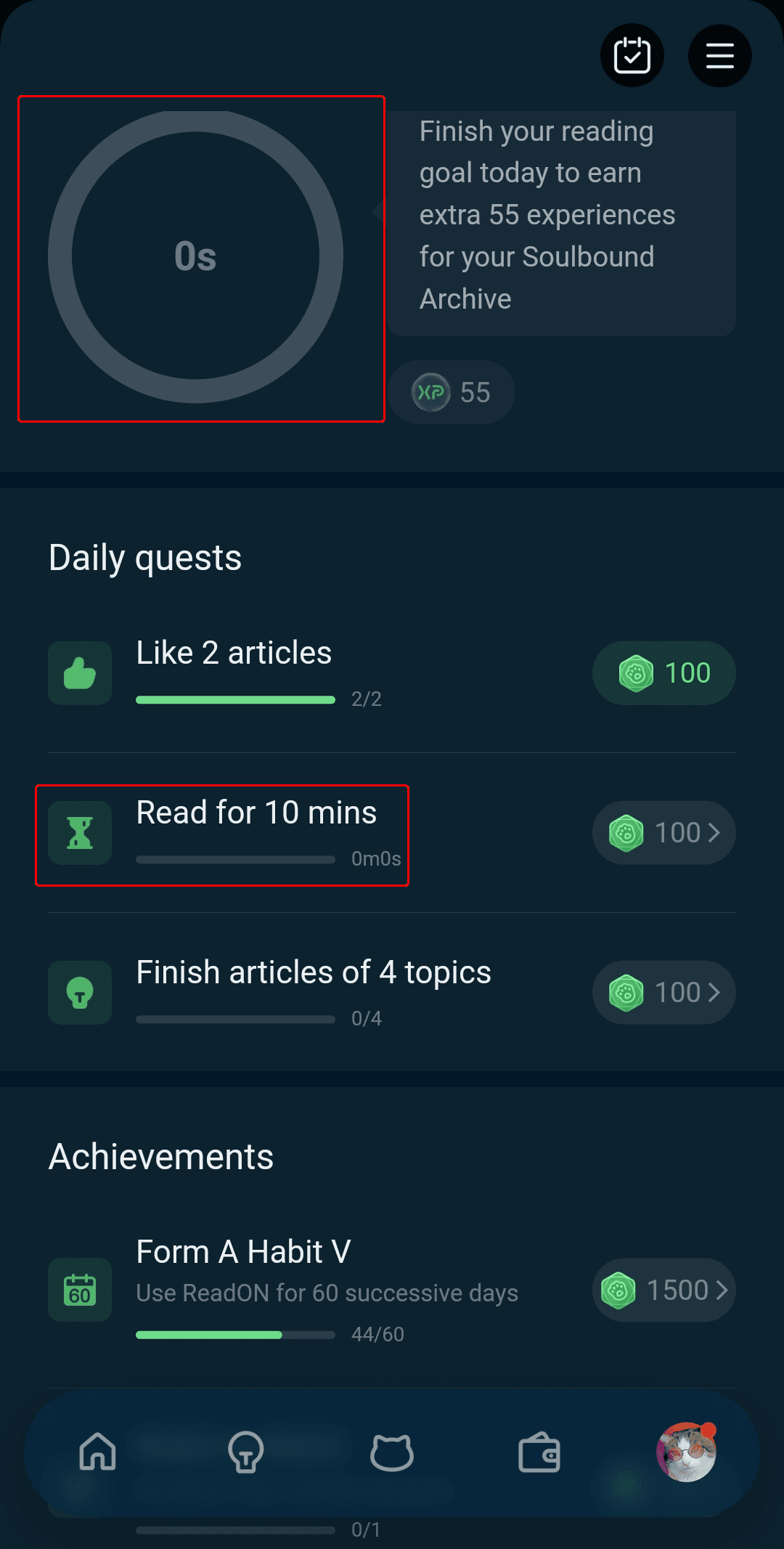Claim the 100 reward for Like 2 articles

[663, 673]
